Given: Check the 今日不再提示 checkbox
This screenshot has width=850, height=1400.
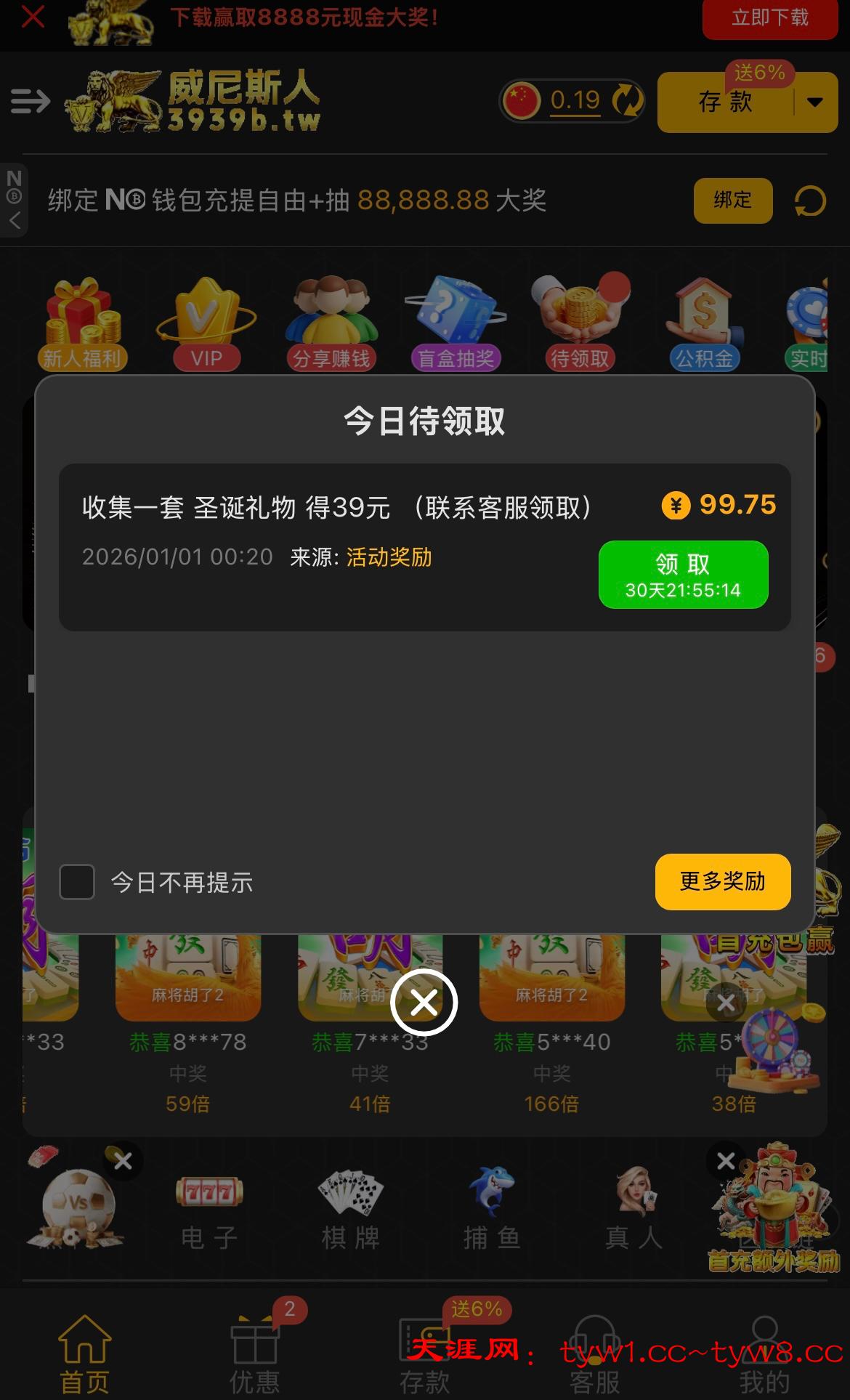Looking at the screenshot, I should click(x=77, y=882).
